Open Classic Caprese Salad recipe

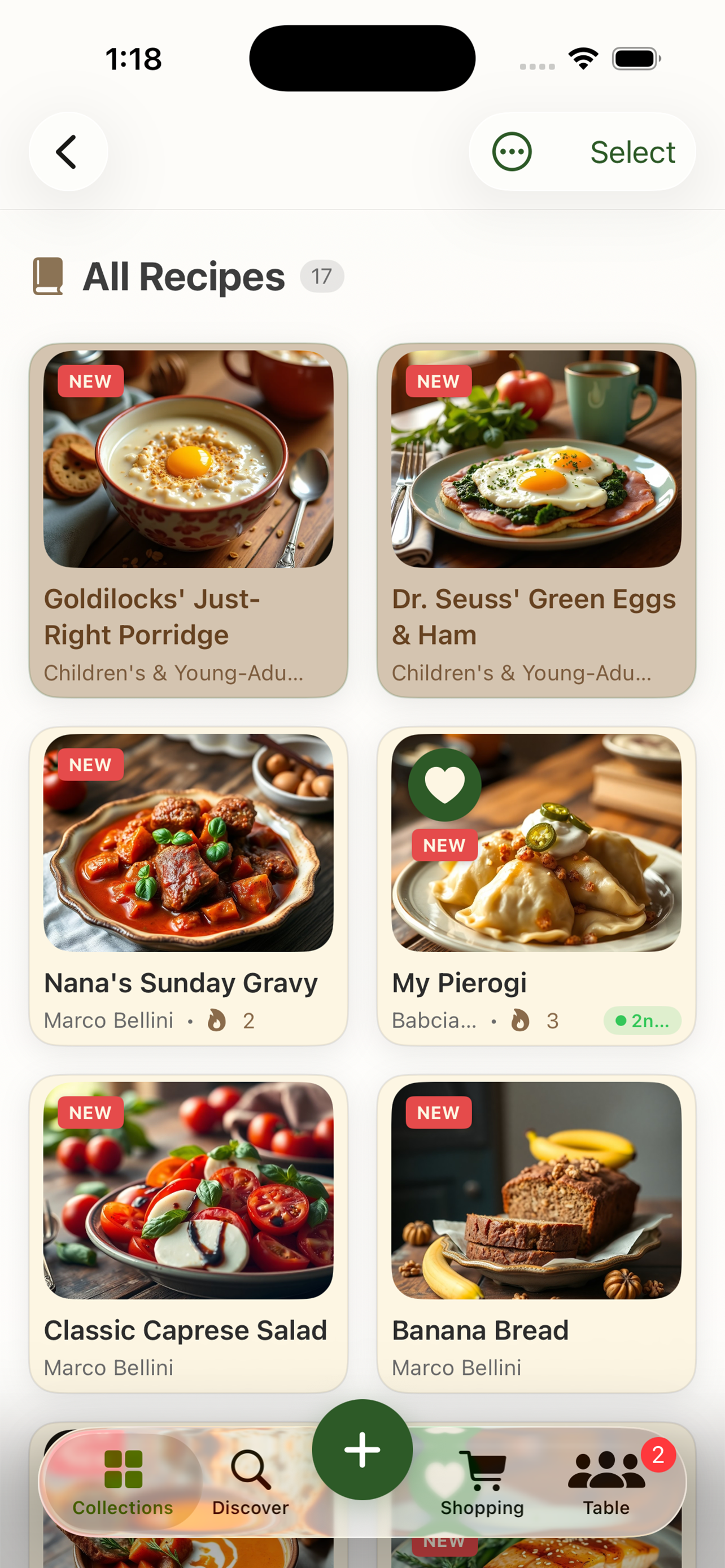pos(188,1233)
